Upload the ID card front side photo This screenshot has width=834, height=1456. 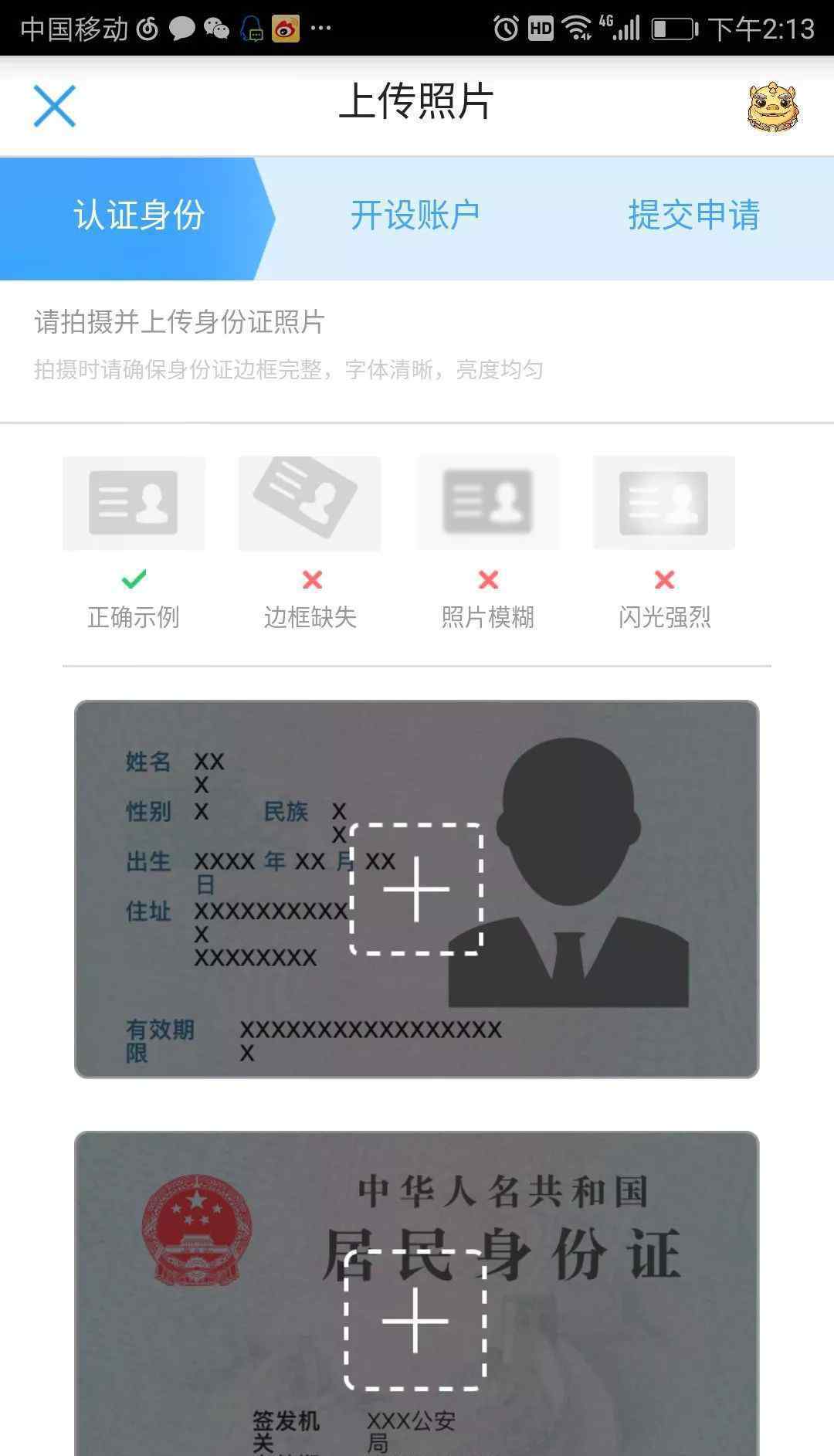pos(416,889)
